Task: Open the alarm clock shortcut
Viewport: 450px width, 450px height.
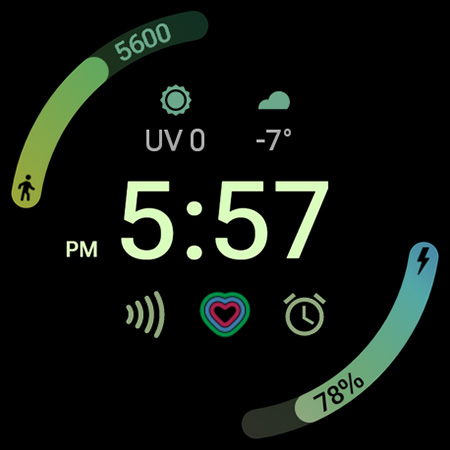Action: (x=305, y=314)
